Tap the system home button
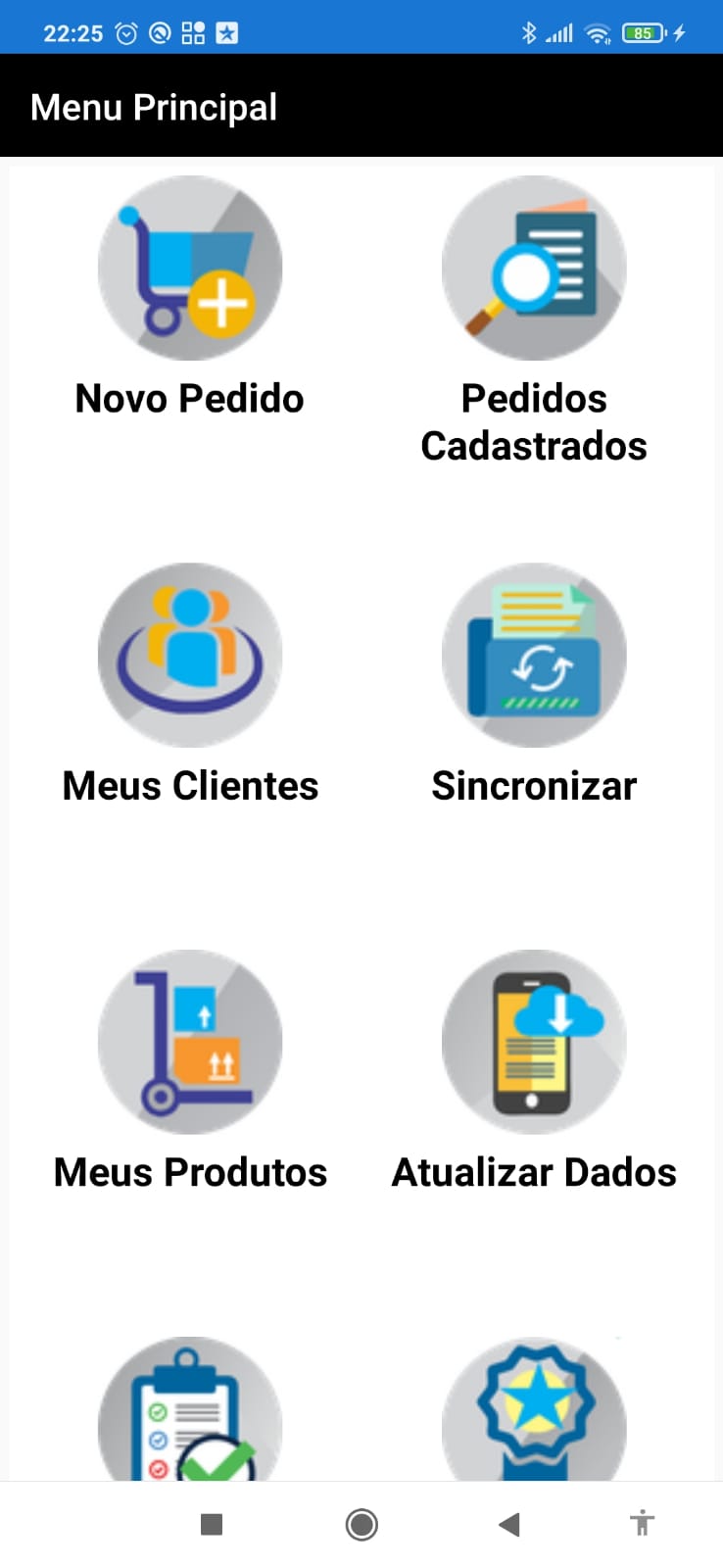The width and height of the screenshot is (723, 1568). click(361, 1525)
